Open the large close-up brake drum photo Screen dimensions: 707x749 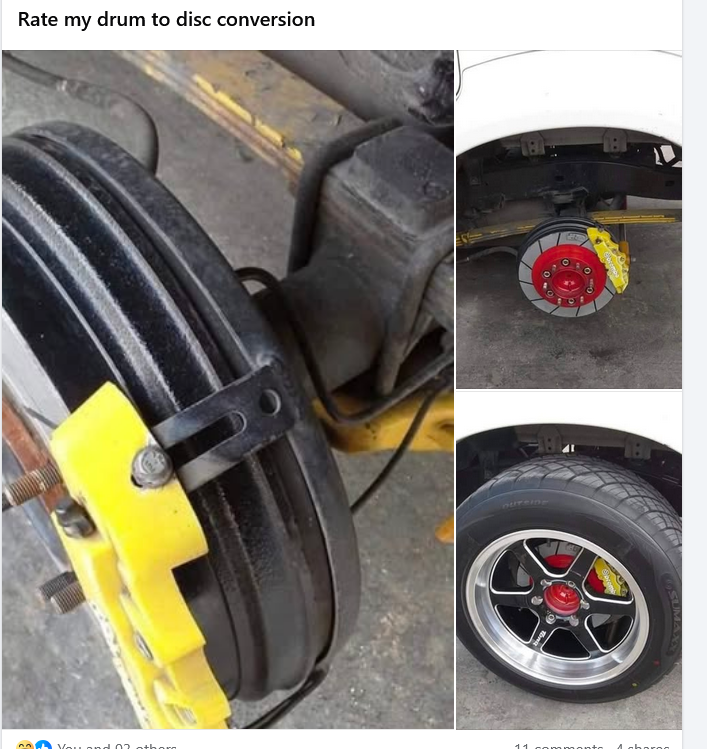228,390
